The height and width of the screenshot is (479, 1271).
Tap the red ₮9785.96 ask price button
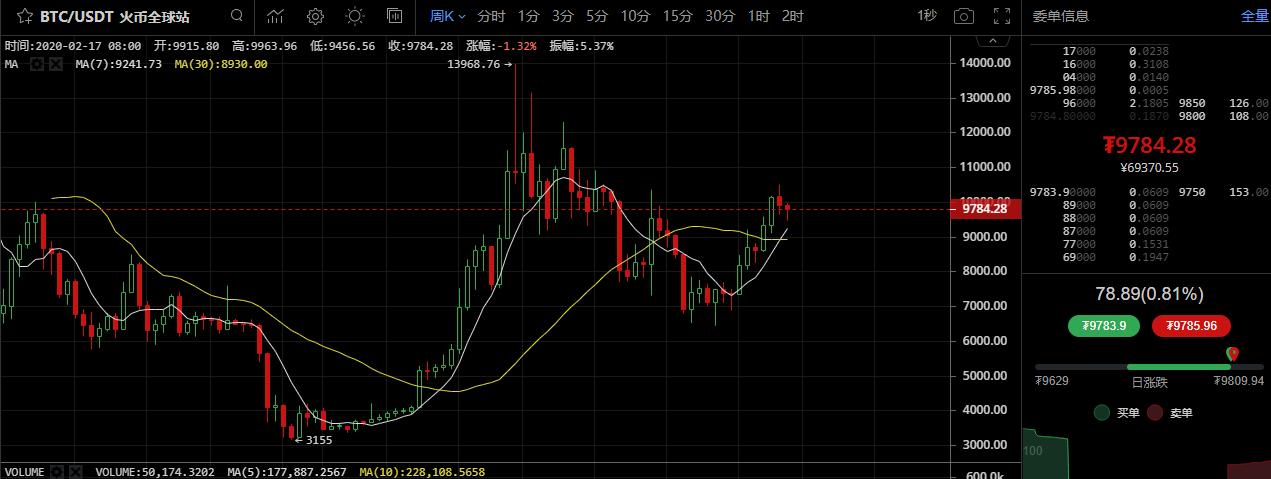coord(1190,326)
